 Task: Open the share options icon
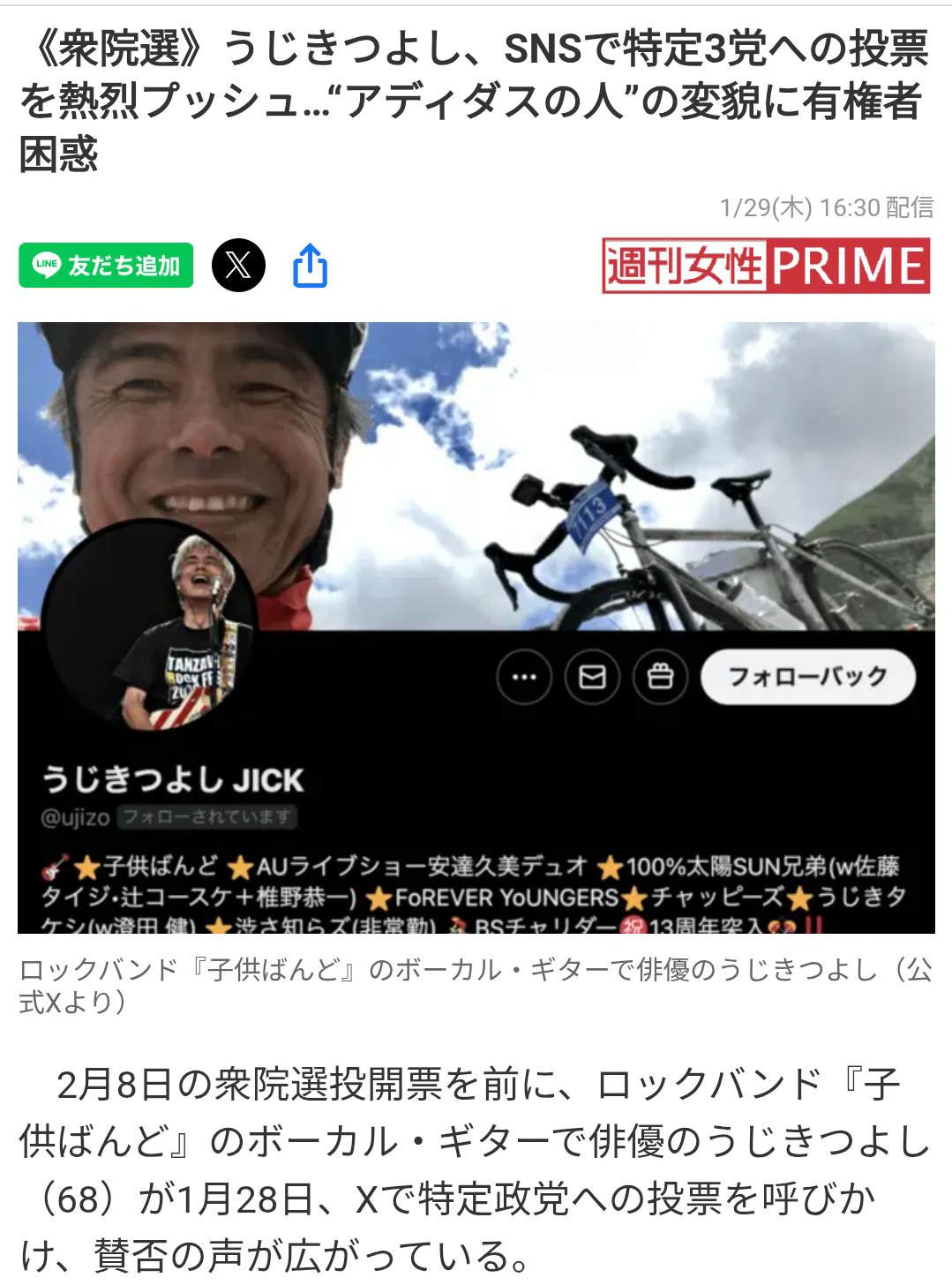[x=310, y=266]
